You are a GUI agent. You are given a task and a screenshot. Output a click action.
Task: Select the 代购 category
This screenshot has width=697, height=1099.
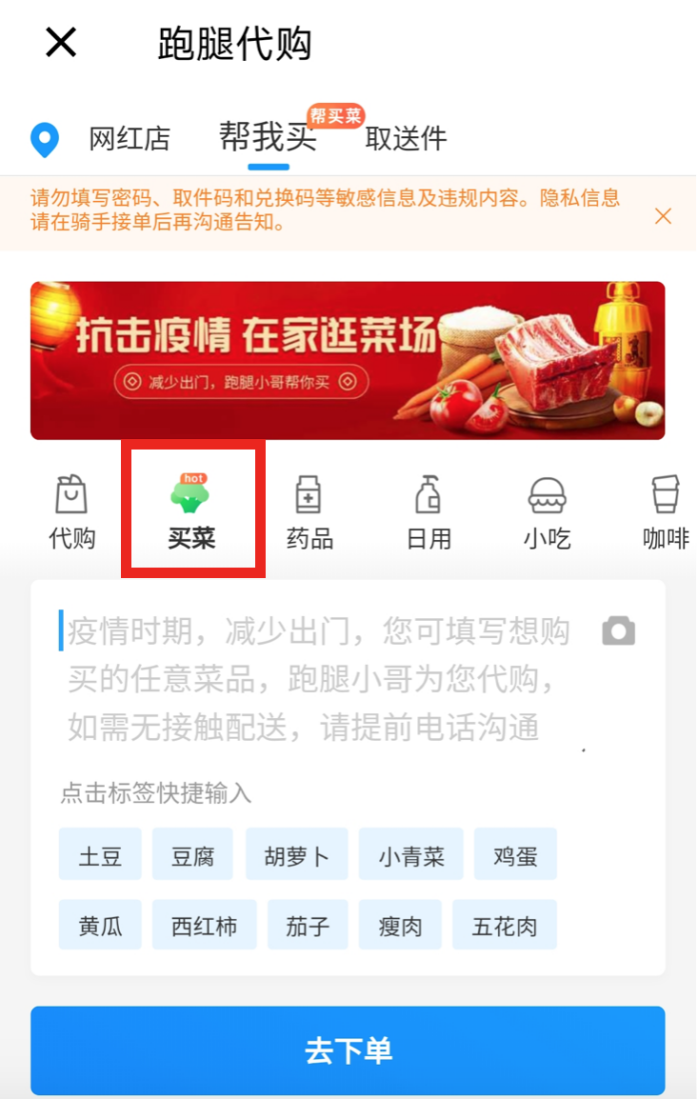[x=72, y=512]
